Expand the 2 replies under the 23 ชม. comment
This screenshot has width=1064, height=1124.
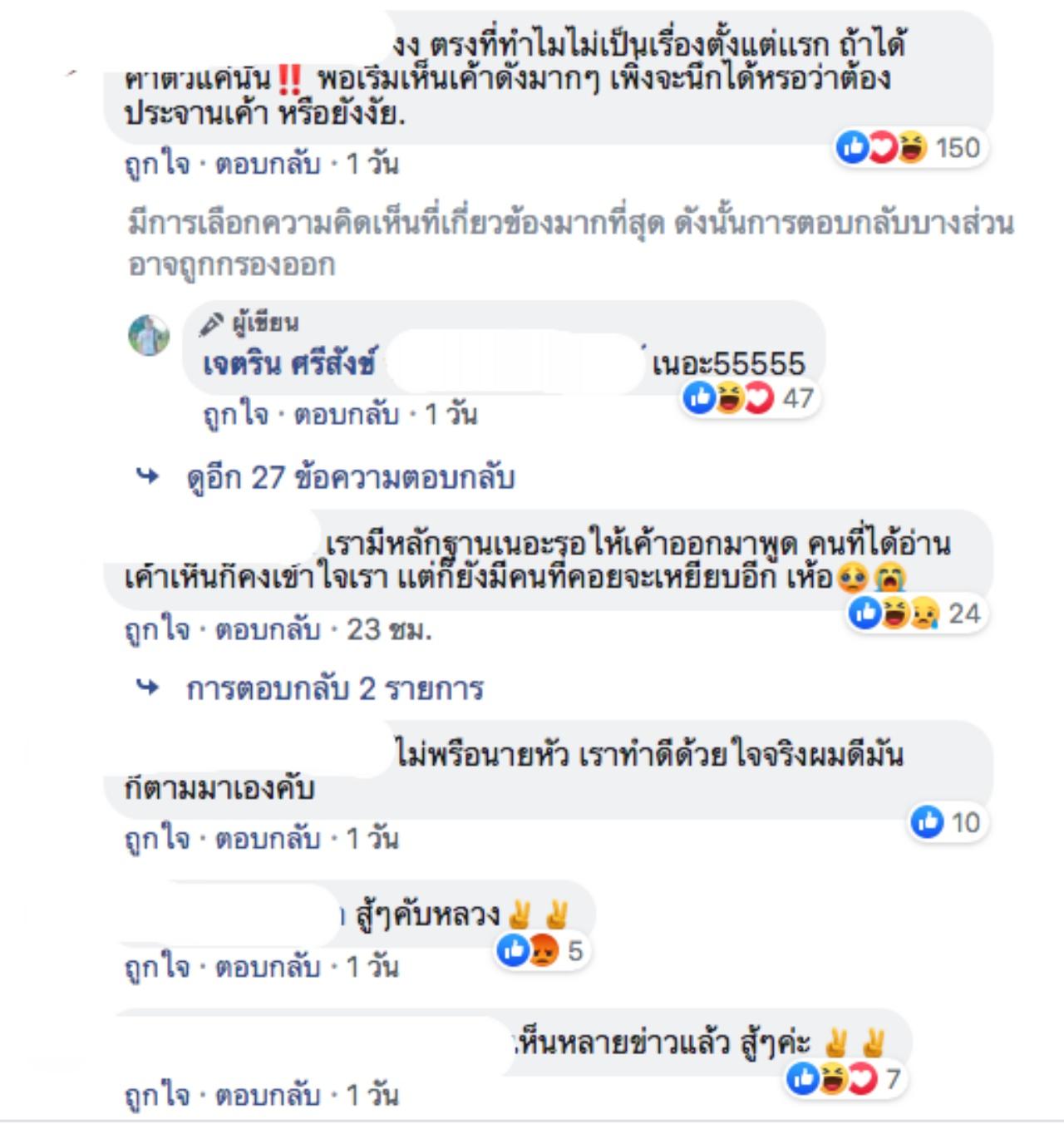tap(334, 689)
